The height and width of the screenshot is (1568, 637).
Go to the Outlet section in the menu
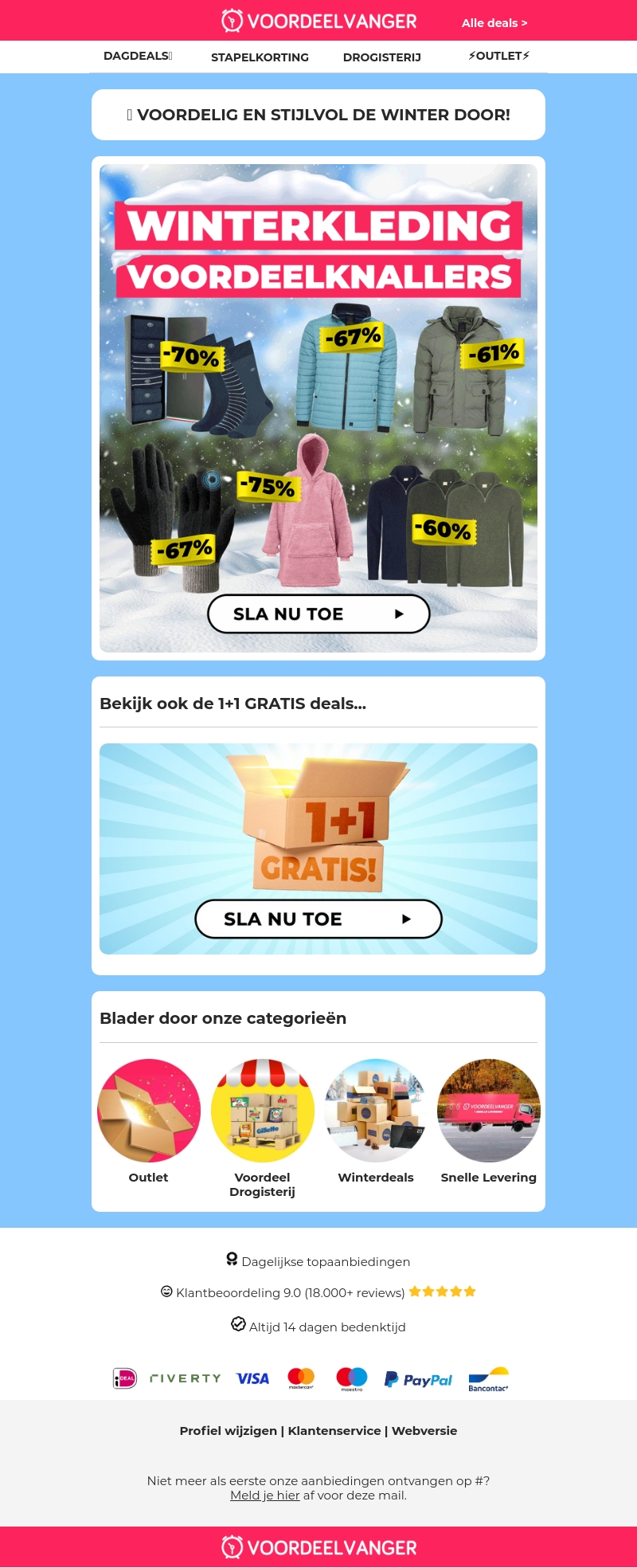pos(498,56)
